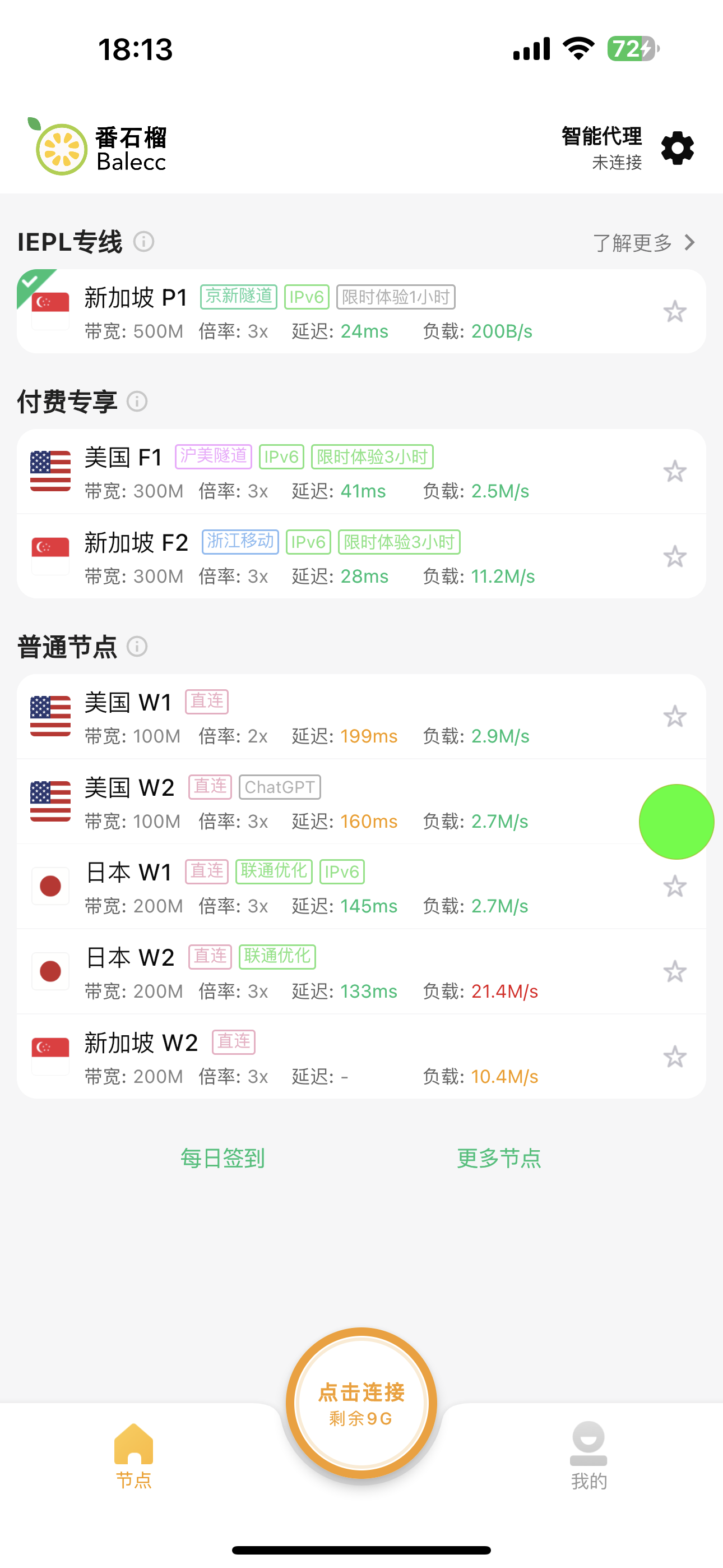This screenshot has width=723, height=1568.
Task: Favorite the 美国 F1 node star
Action: click(x=675, y=470)
